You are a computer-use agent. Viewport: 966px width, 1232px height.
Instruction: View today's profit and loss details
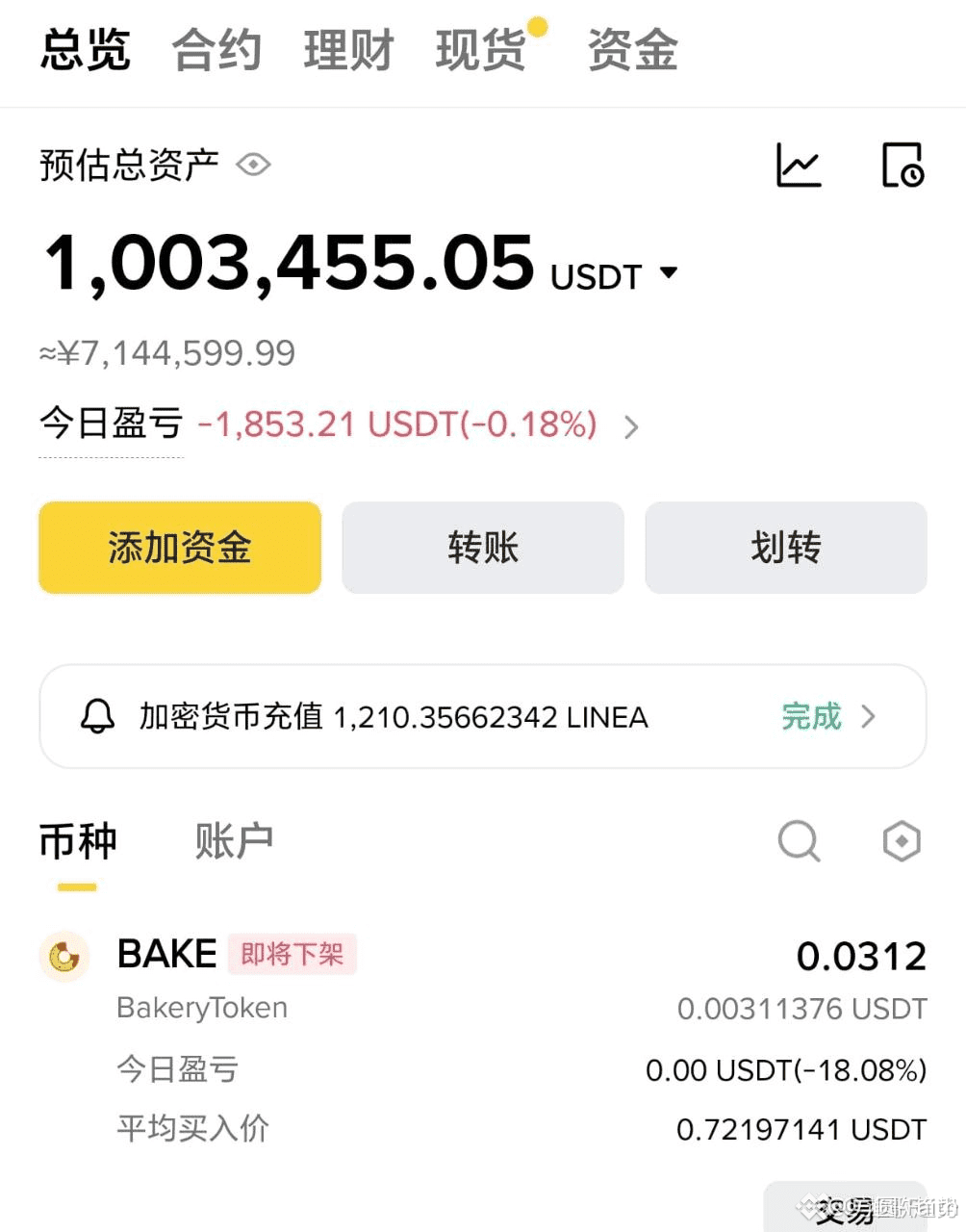(631, 426)
